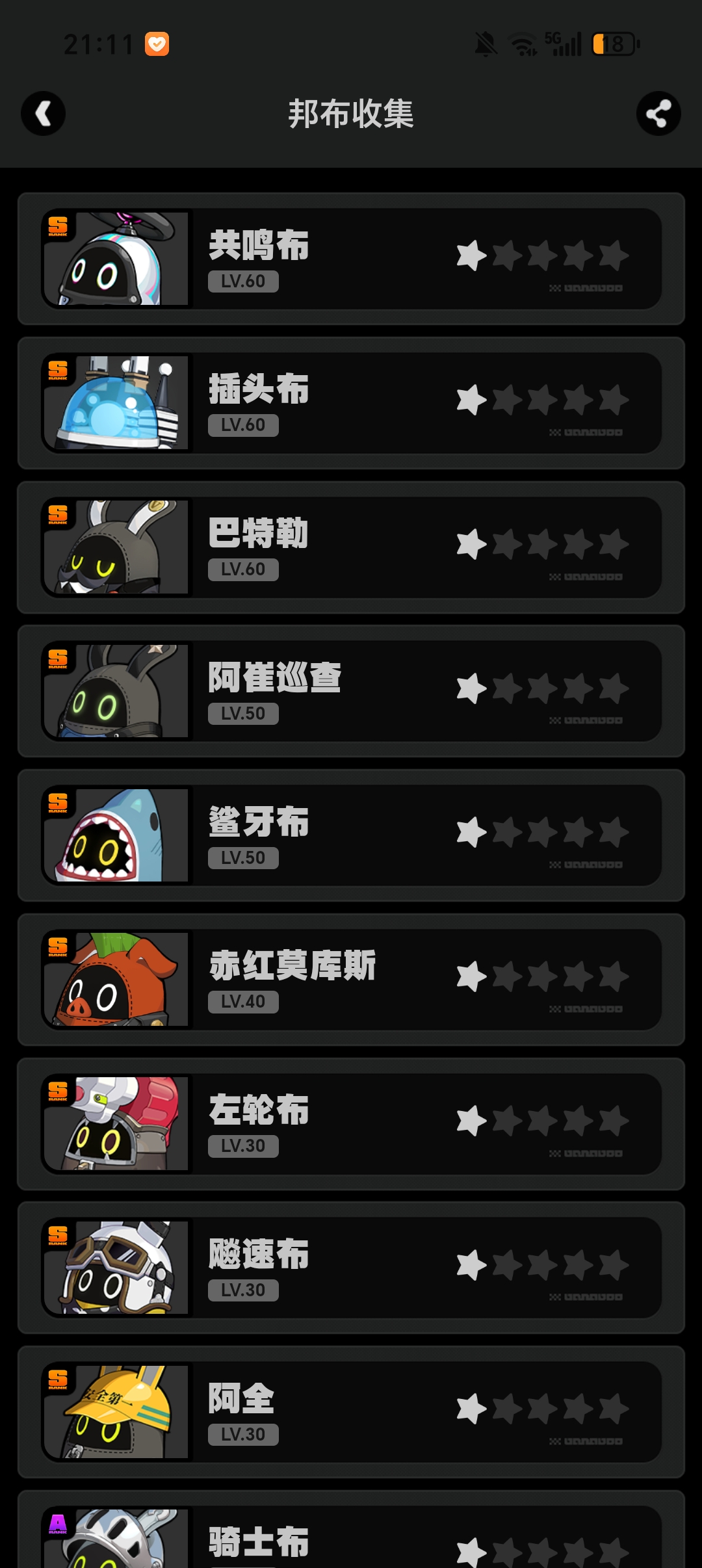702x1568 pixels.
Task: Open the 骑士布 A-rank card
Action: click(351, 1541)
